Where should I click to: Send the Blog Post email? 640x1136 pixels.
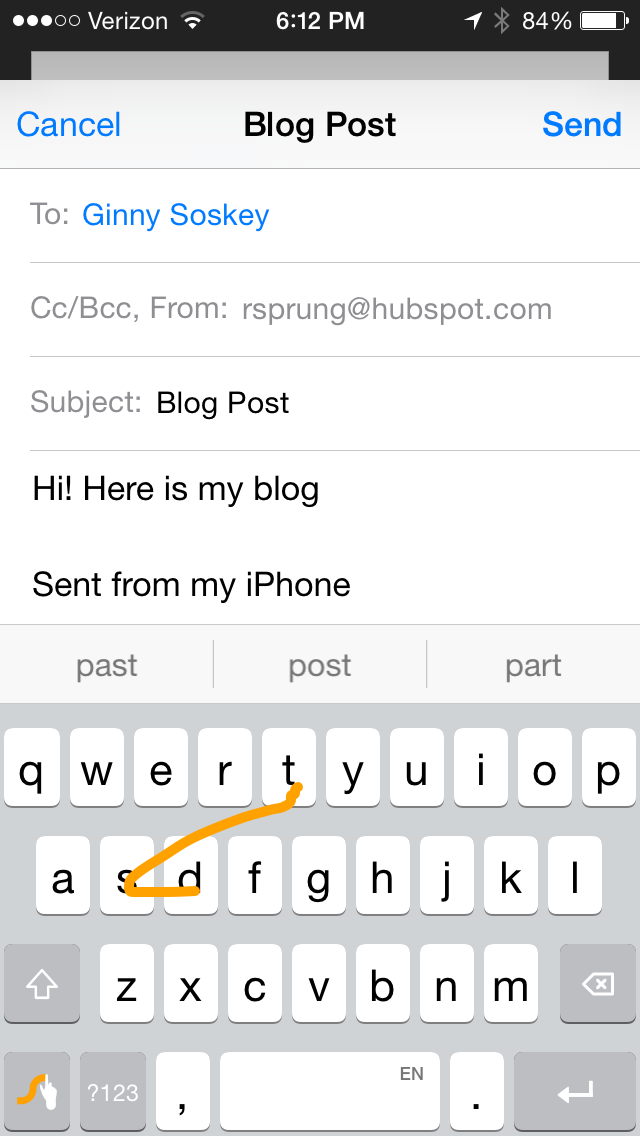pyautogui.click(x=582, y=125)
